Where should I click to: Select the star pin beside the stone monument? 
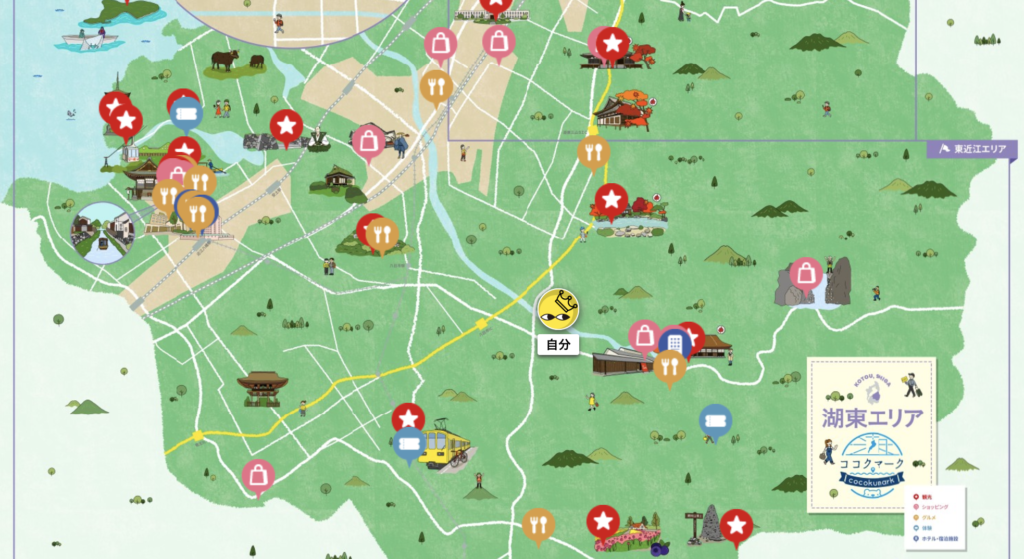coord(737,525)
